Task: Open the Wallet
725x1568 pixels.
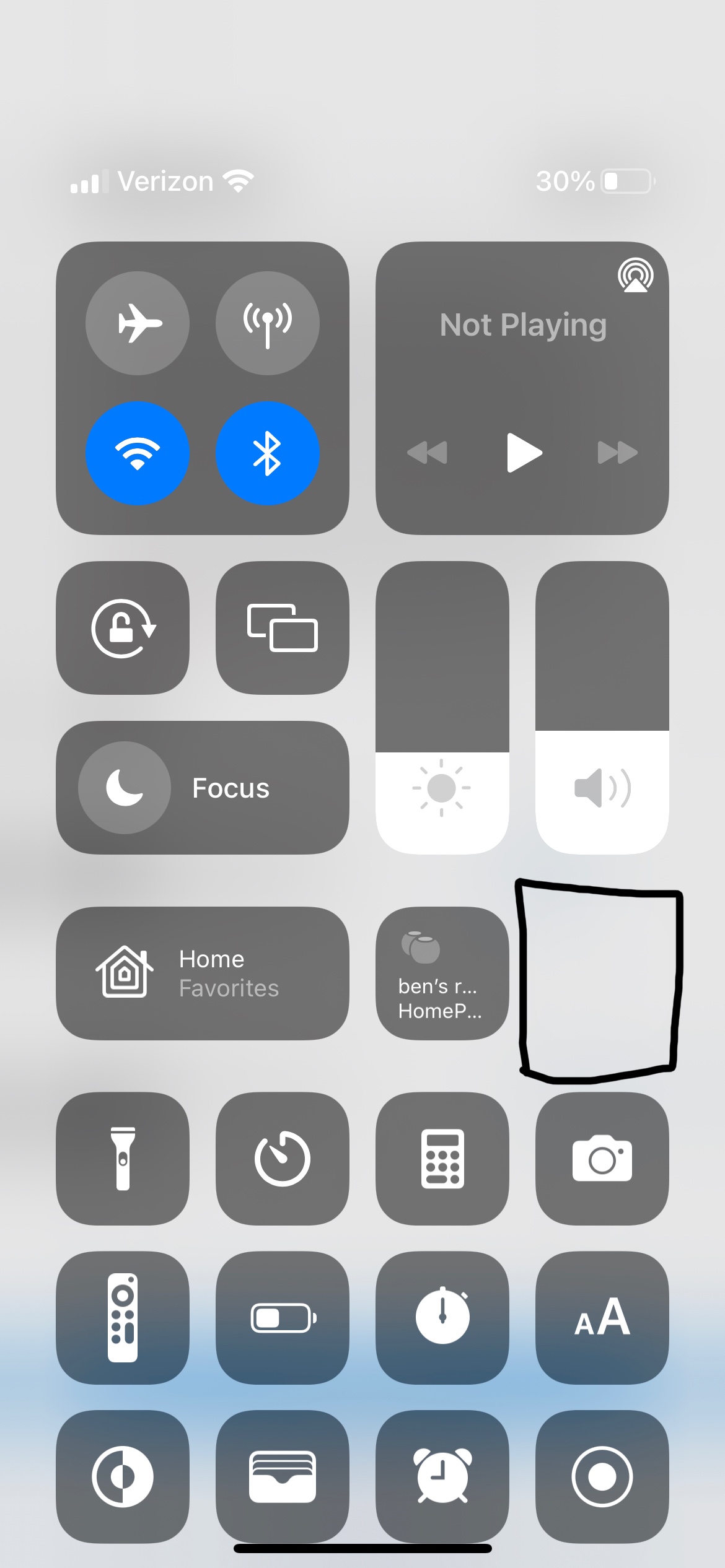Action: tap(283, 1477)
